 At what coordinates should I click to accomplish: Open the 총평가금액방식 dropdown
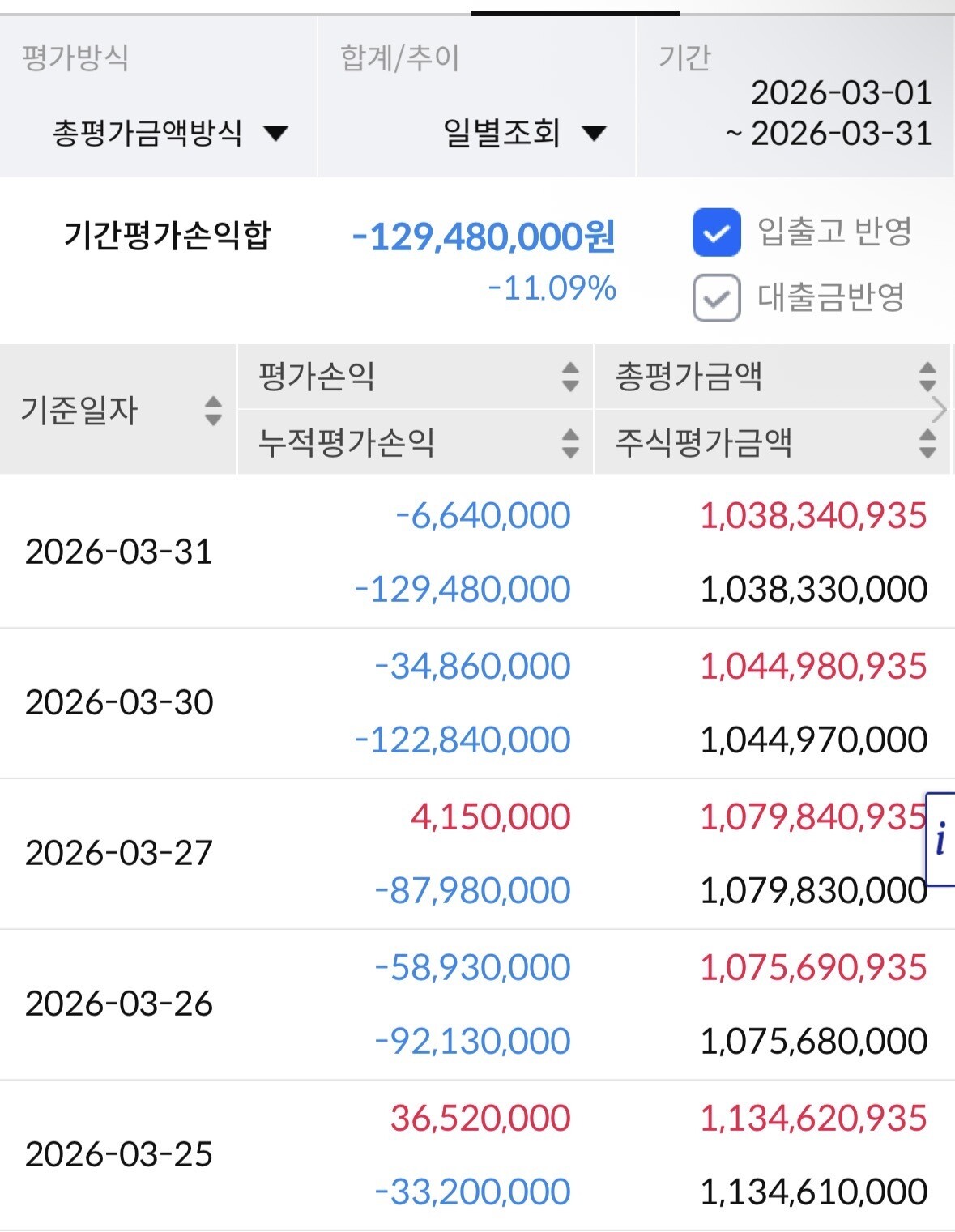[170, 133]
